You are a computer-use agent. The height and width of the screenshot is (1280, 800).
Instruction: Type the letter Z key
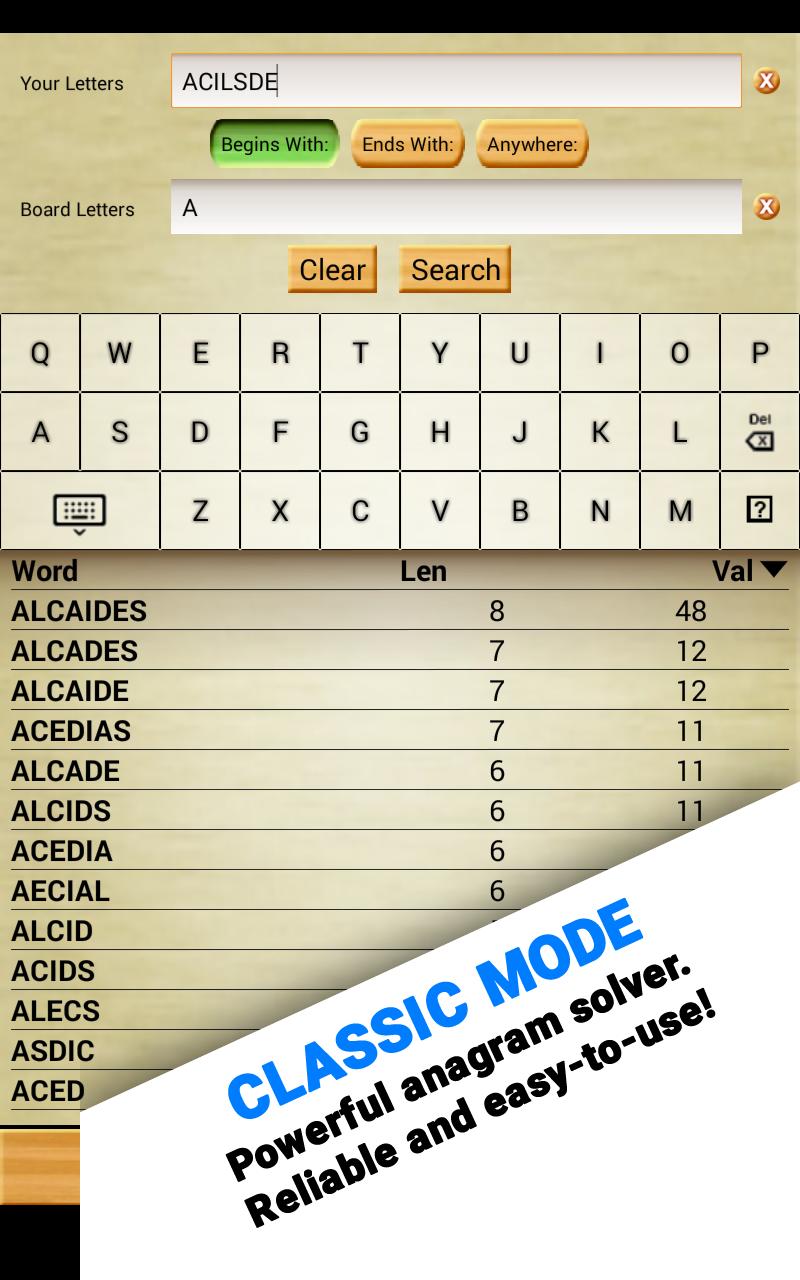click(200, 511)
